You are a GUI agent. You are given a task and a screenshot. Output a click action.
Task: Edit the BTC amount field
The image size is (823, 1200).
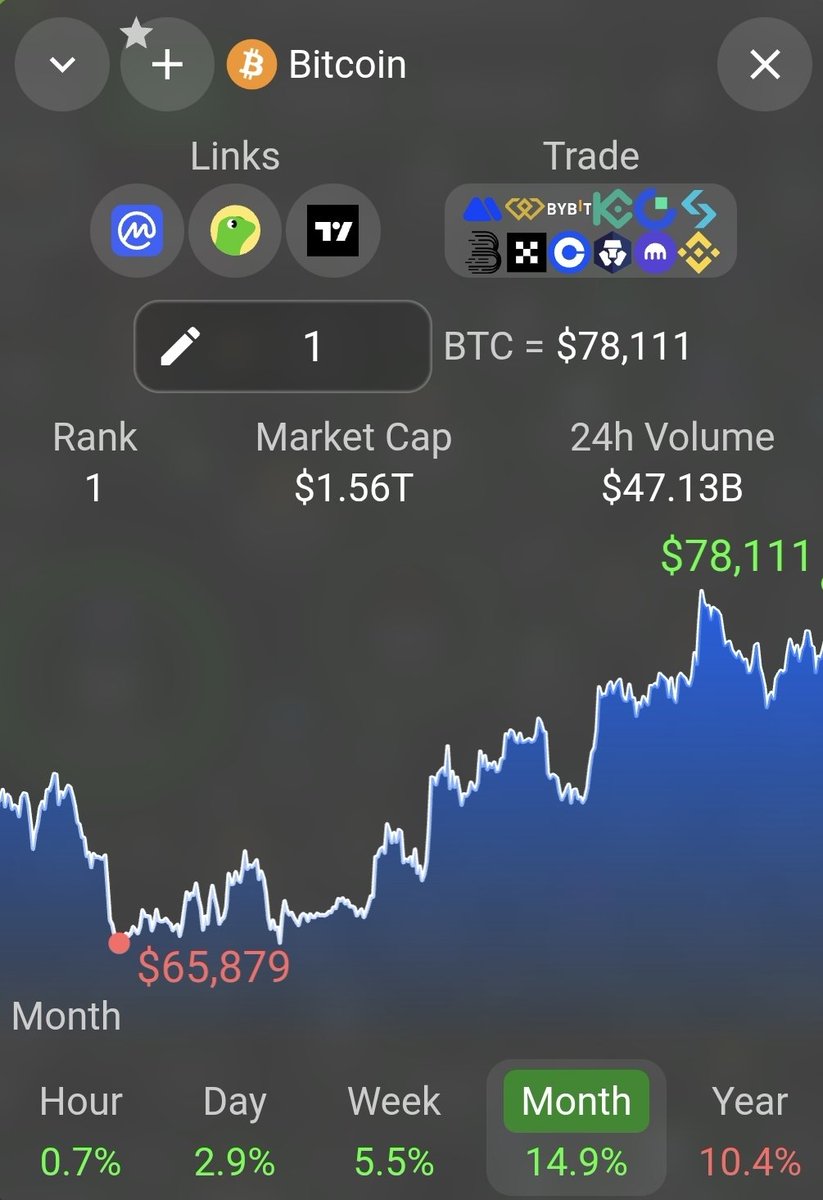point(283,346)
